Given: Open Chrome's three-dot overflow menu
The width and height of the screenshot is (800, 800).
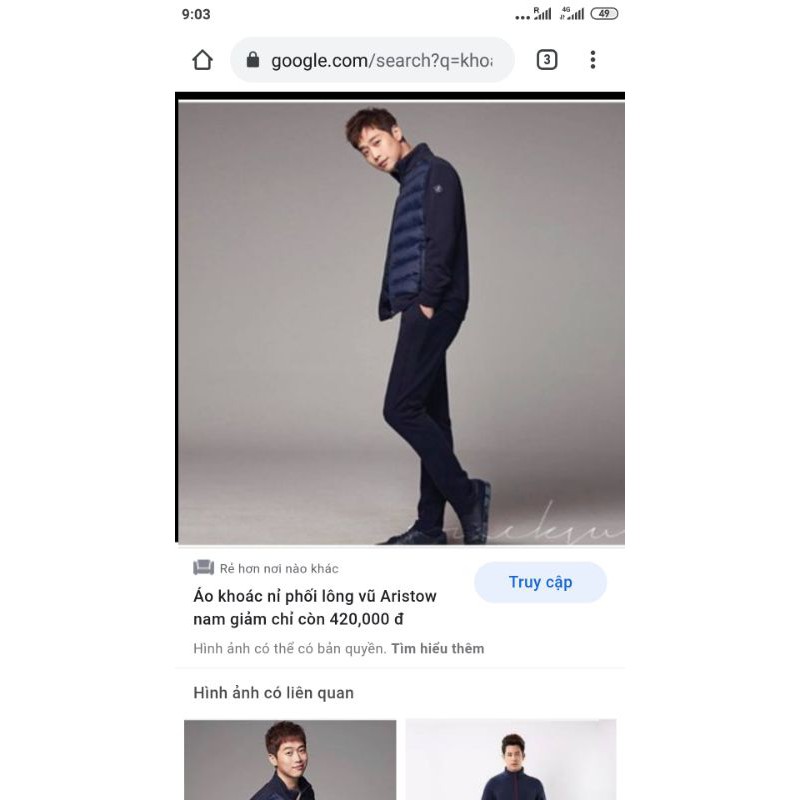Looking at the screenshot, I should pyautogui.click(x=593, y=60).
